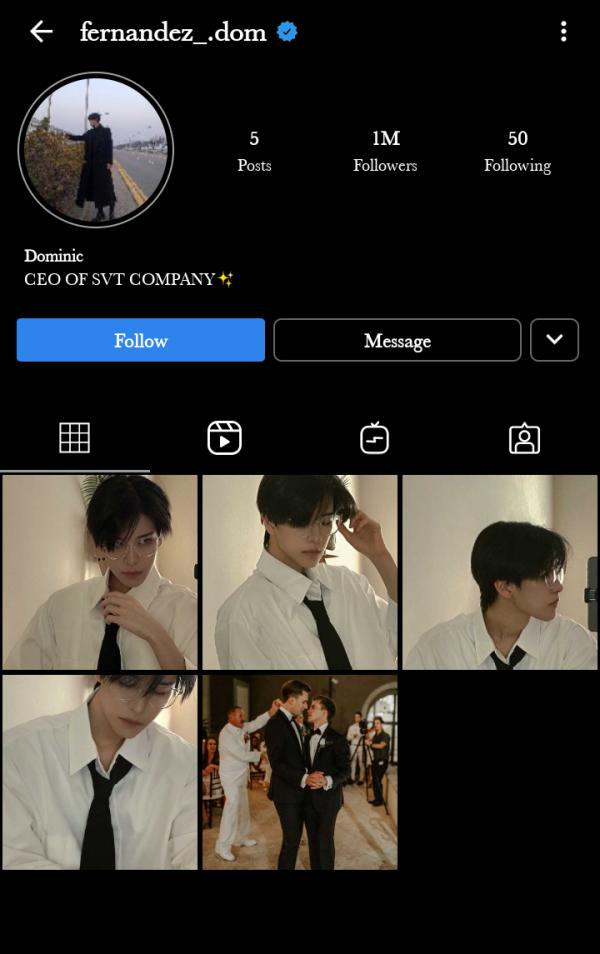Open the side profile photo post
Image resolution: width=600 pixels, height=954 pixels.
pyautogui.click(x=499, y=572)
